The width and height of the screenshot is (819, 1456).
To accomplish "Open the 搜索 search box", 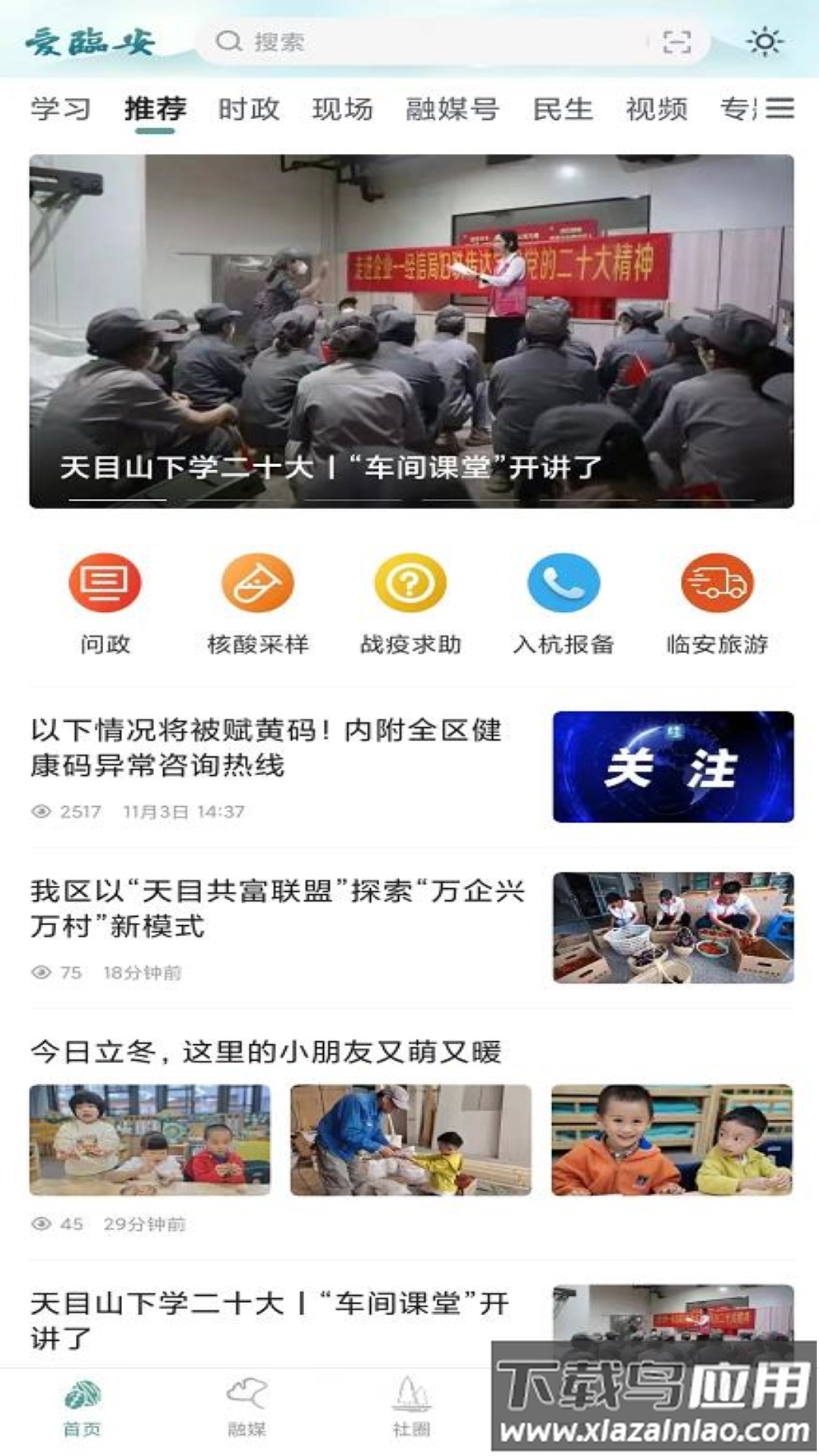I will 425,42.
